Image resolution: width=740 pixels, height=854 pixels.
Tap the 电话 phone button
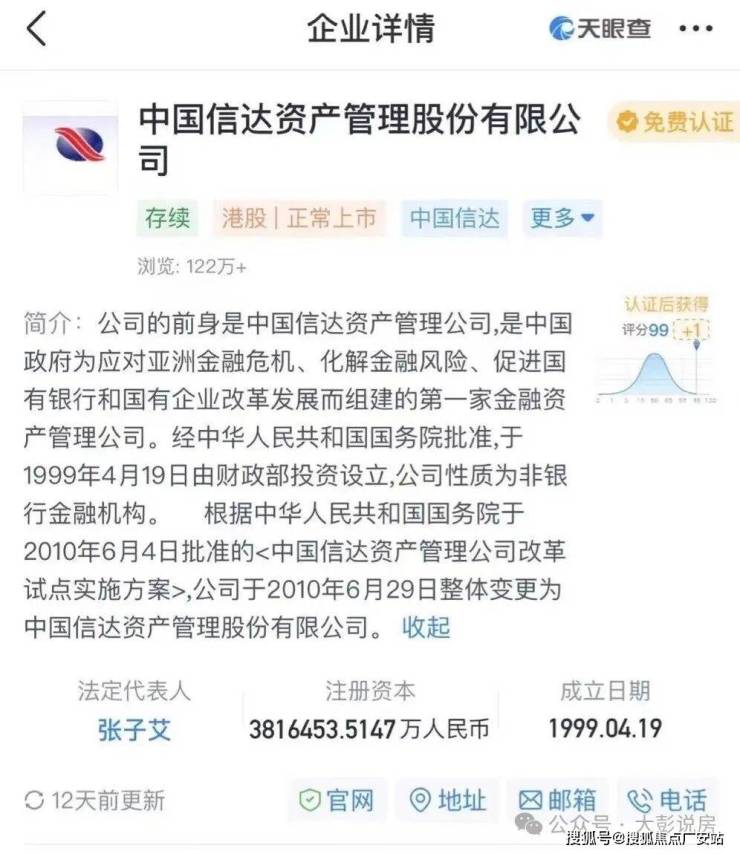[x=667, y=800]
